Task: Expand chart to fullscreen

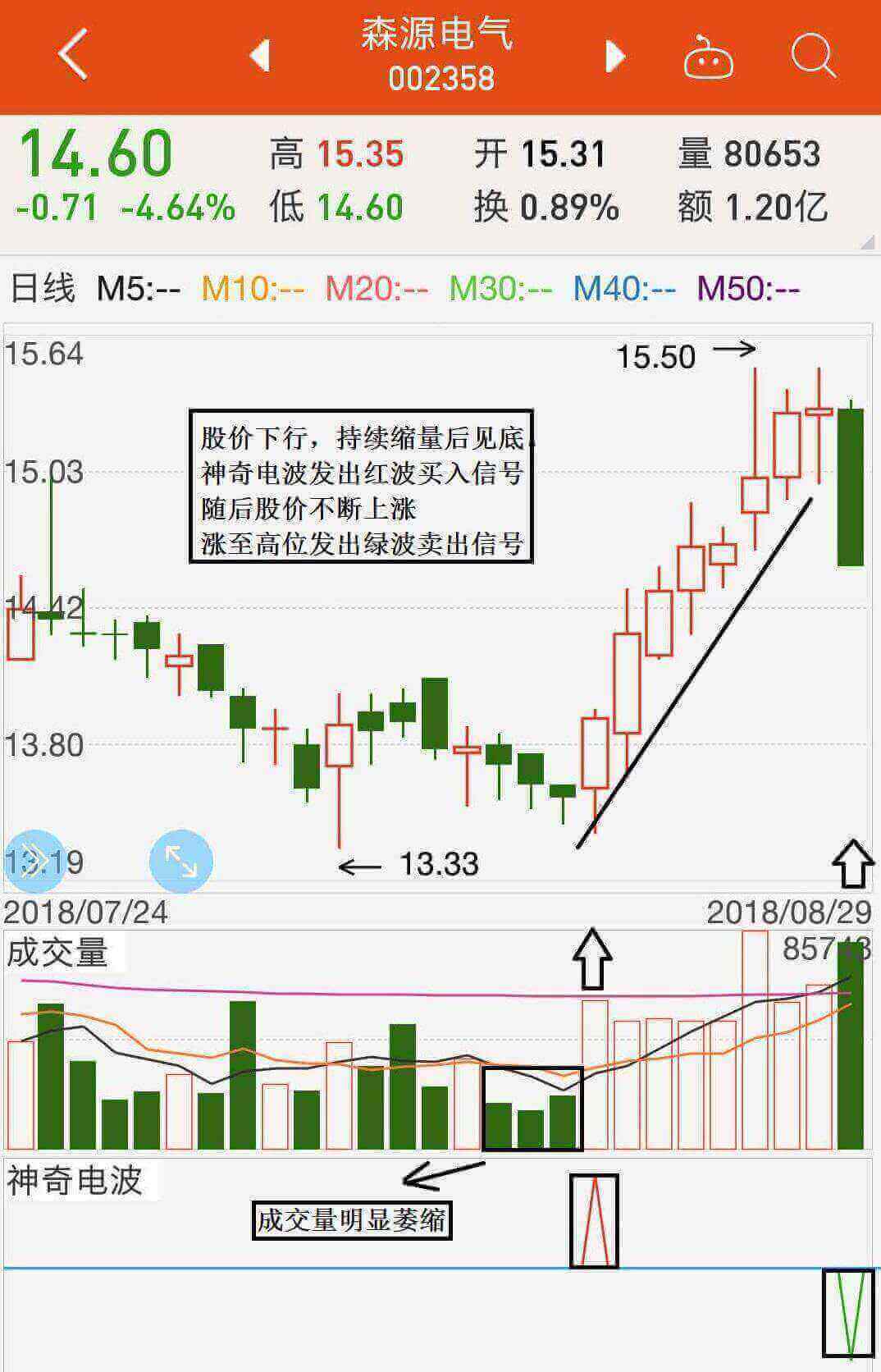Action: tap(180, 861)
